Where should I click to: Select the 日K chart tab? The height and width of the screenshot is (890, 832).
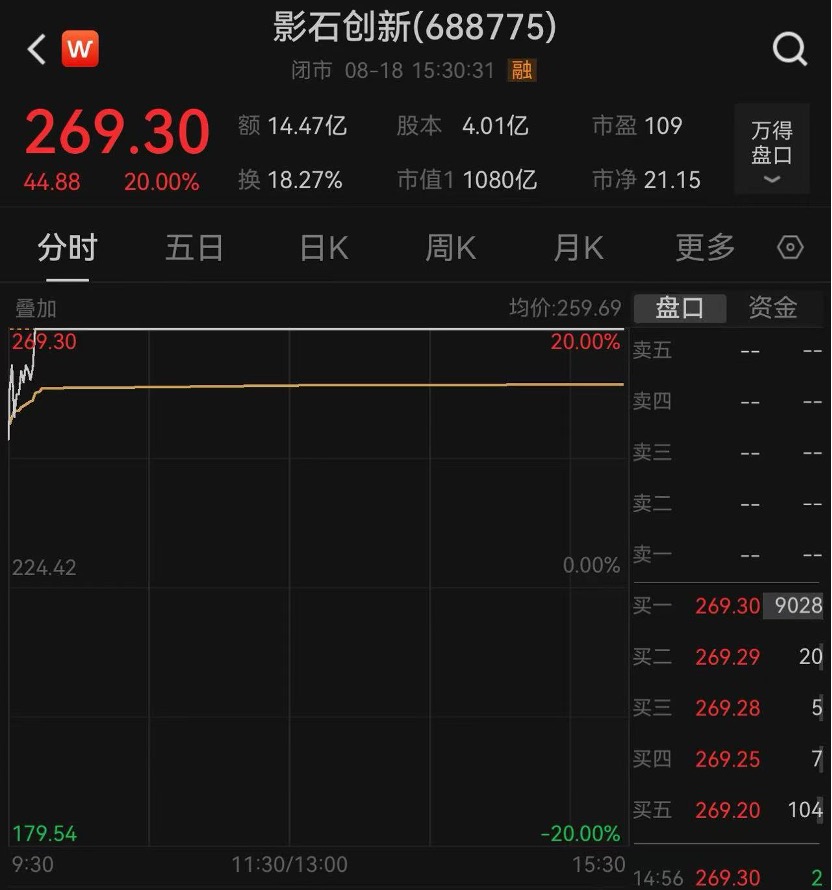click(324, 247)
